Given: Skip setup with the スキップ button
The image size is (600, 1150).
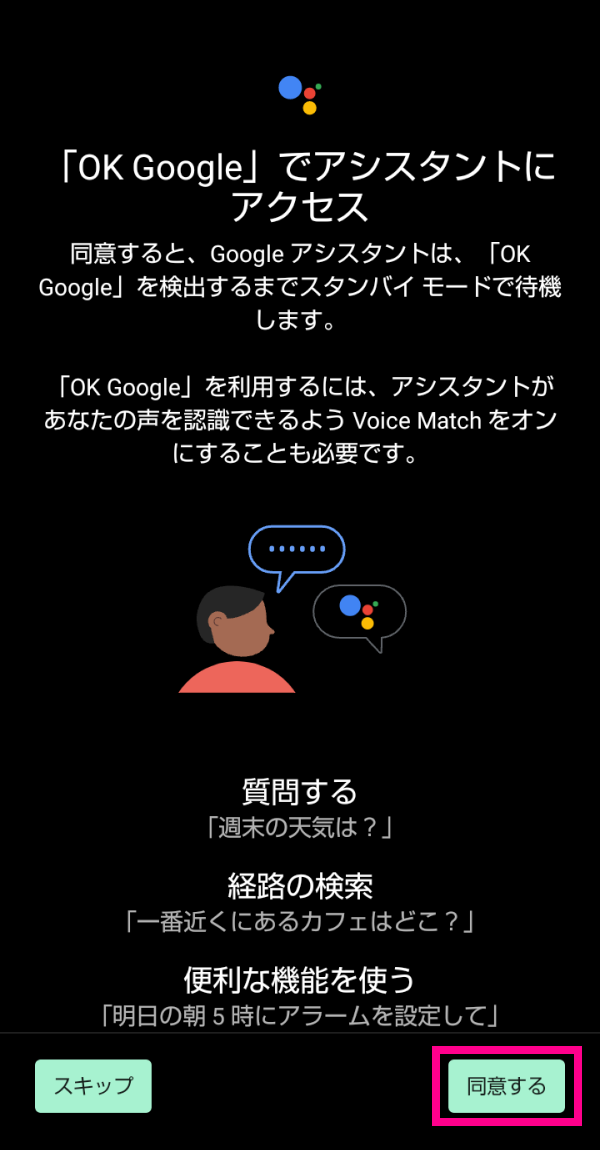Looking at the screenshot, I should (93, 1086).
